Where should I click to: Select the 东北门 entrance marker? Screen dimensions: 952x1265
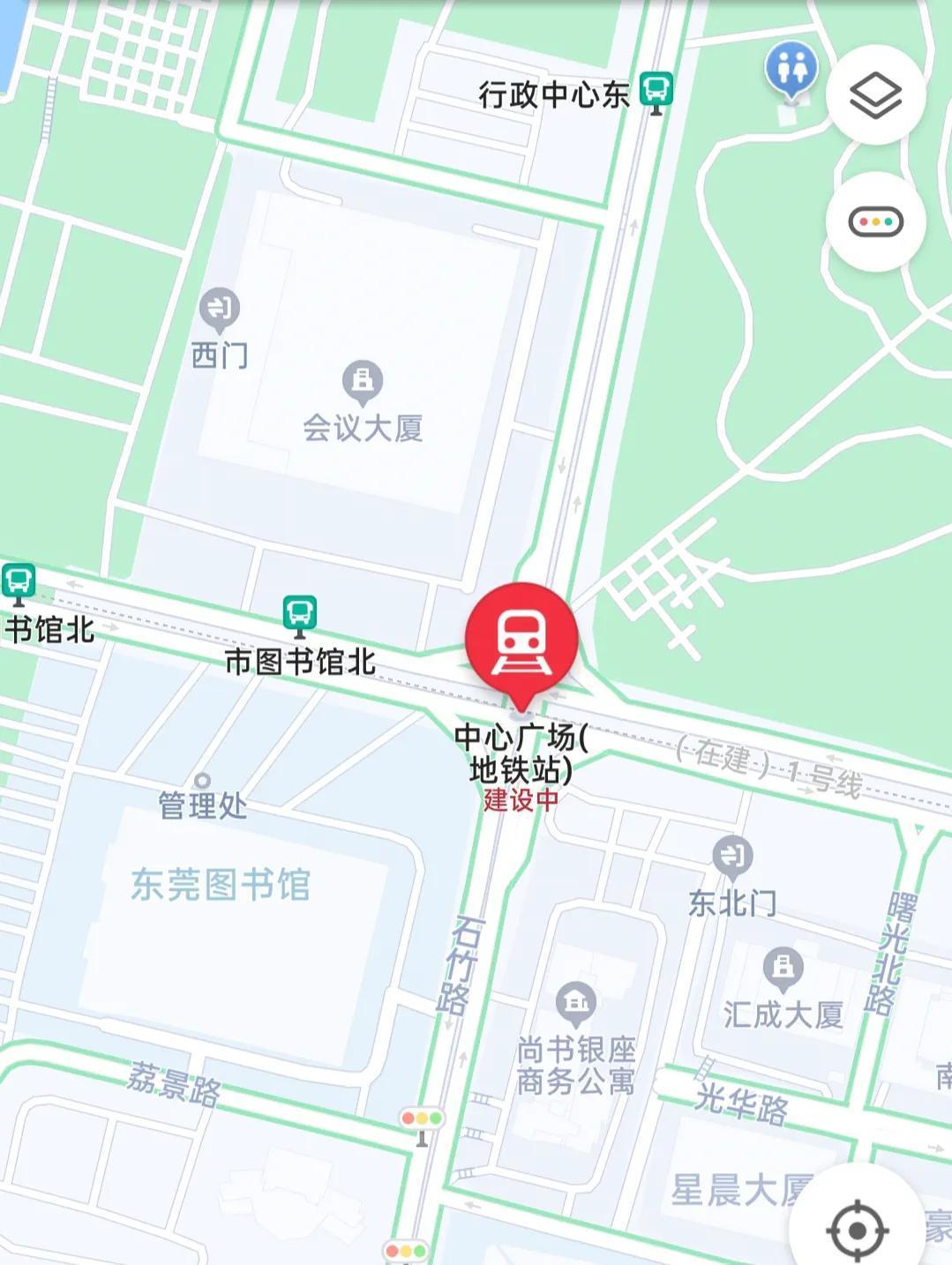tap(731, 856)
